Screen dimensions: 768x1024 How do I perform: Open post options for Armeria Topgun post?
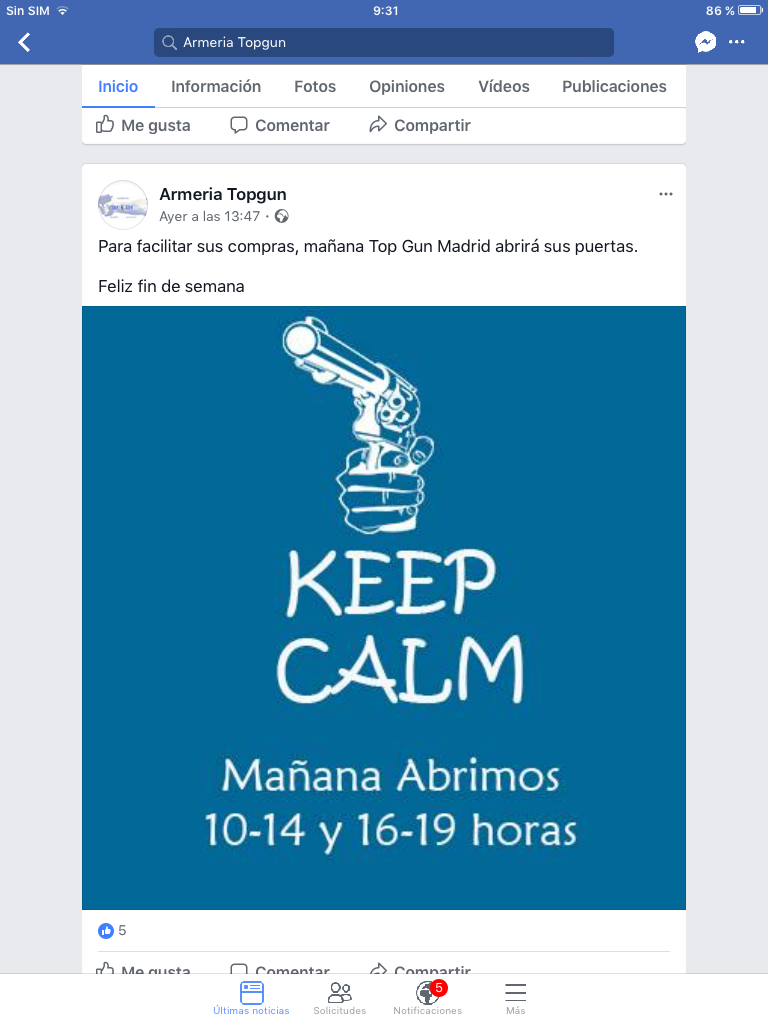click(666, 194)
